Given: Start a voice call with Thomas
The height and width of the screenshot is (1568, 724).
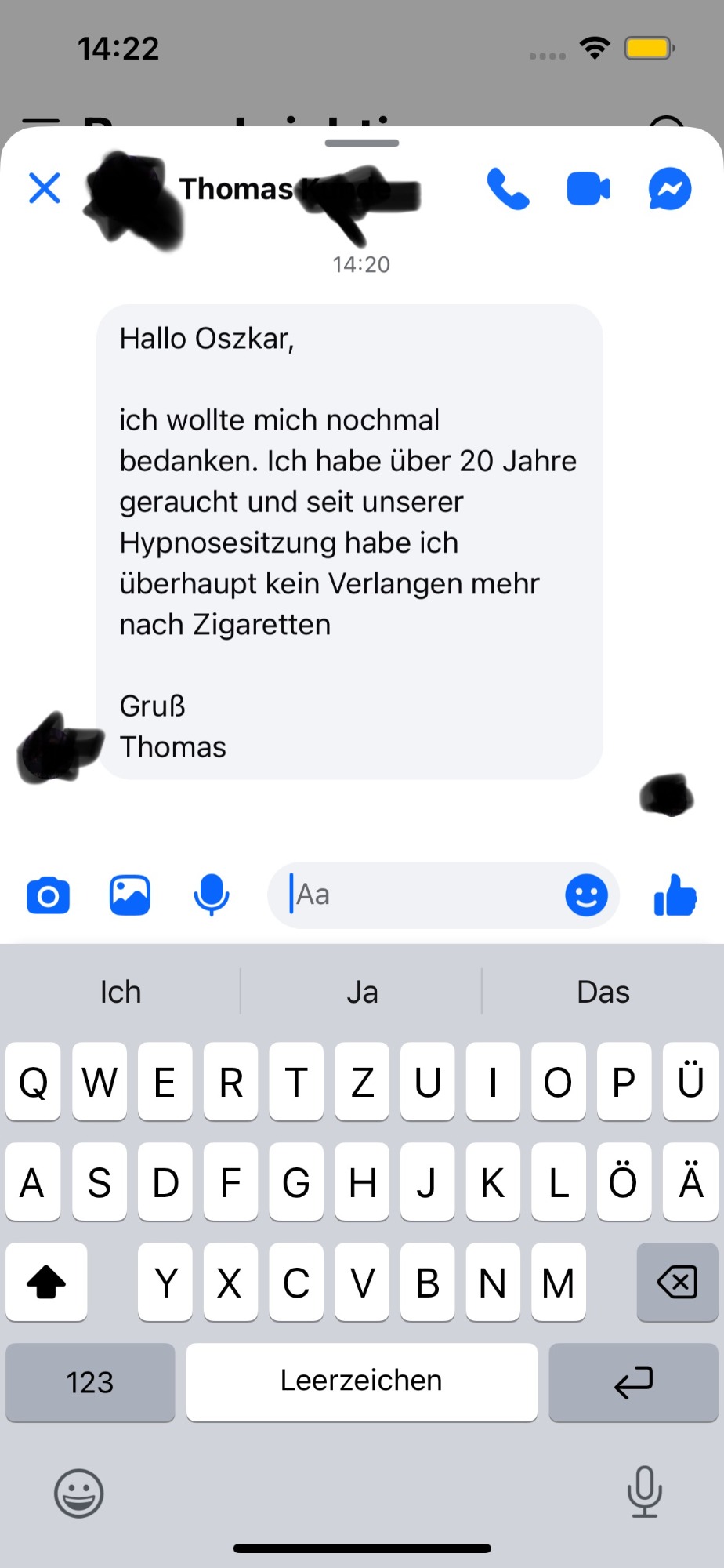Looking at the screenshot, I should pyautogui.click(x=508, y=189).
